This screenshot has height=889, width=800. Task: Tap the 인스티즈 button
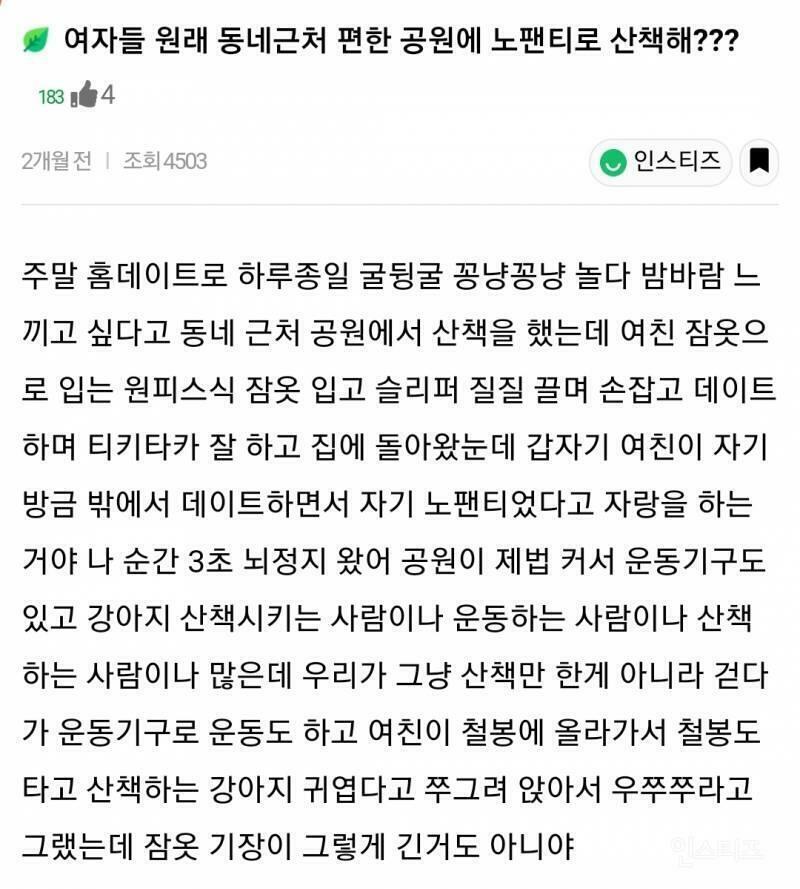pos(661,161)
